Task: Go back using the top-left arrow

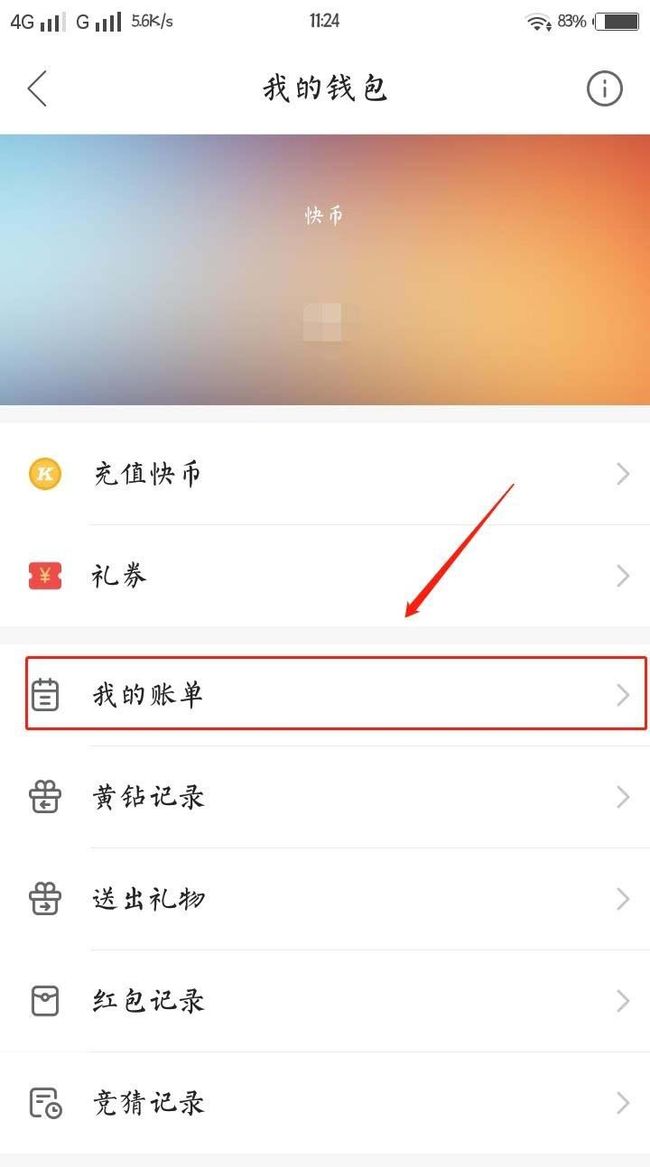Action: point(37,89)
